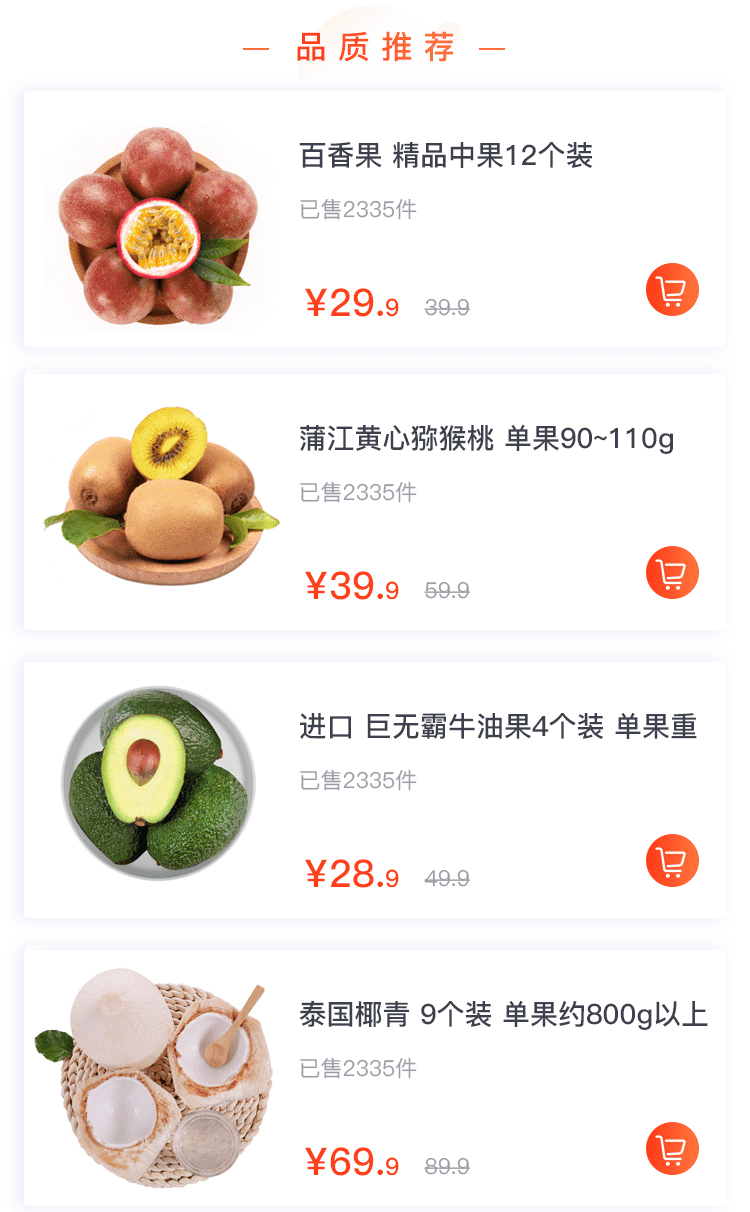The image size is (750, 1212).
Task: Tap cart icon for 巨无霸牛油果4个装
Action: pos(672,861)
